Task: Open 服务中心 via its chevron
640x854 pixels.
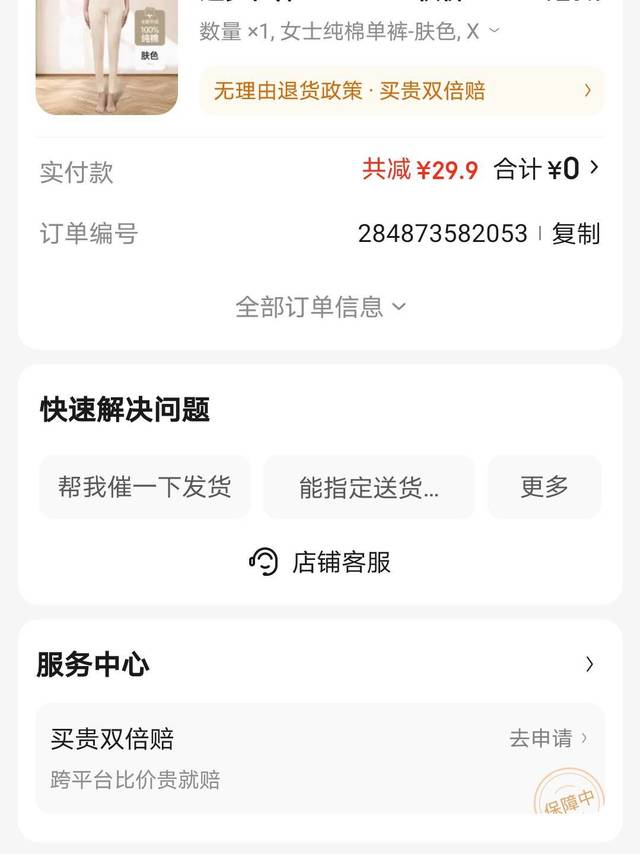Action: tap(589, 664)
